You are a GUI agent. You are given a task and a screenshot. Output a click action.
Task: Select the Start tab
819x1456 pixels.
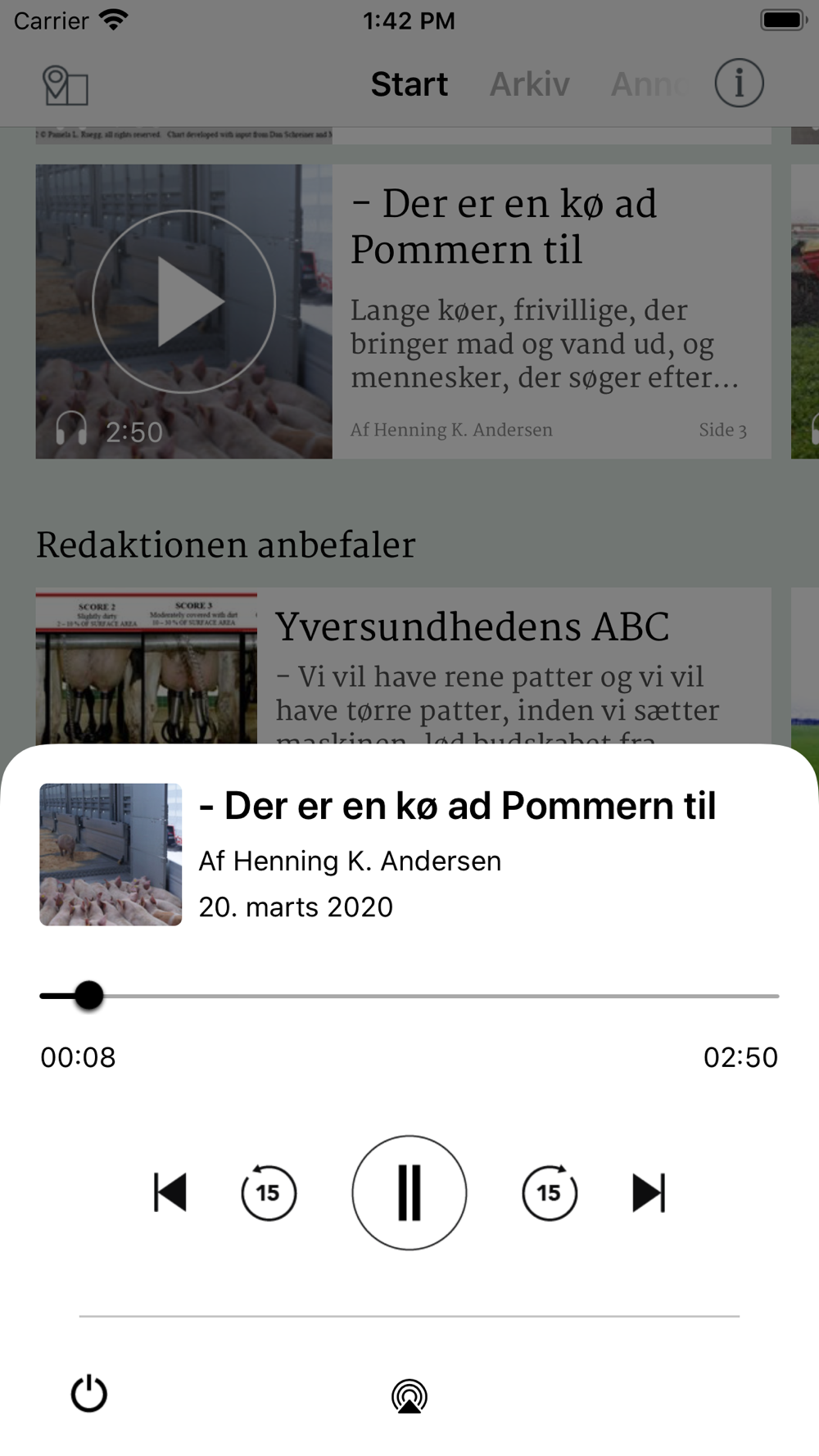click(409, 84)
